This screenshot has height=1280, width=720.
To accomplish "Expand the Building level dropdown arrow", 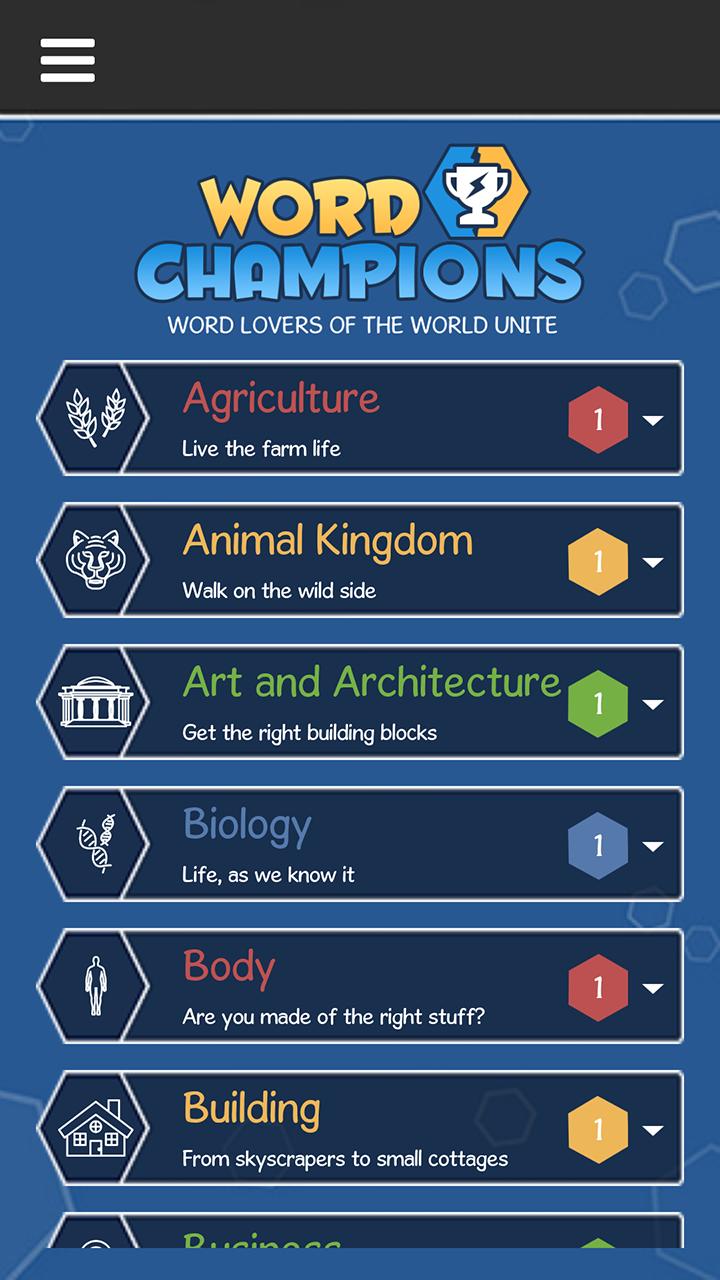I will (653, 1130).
